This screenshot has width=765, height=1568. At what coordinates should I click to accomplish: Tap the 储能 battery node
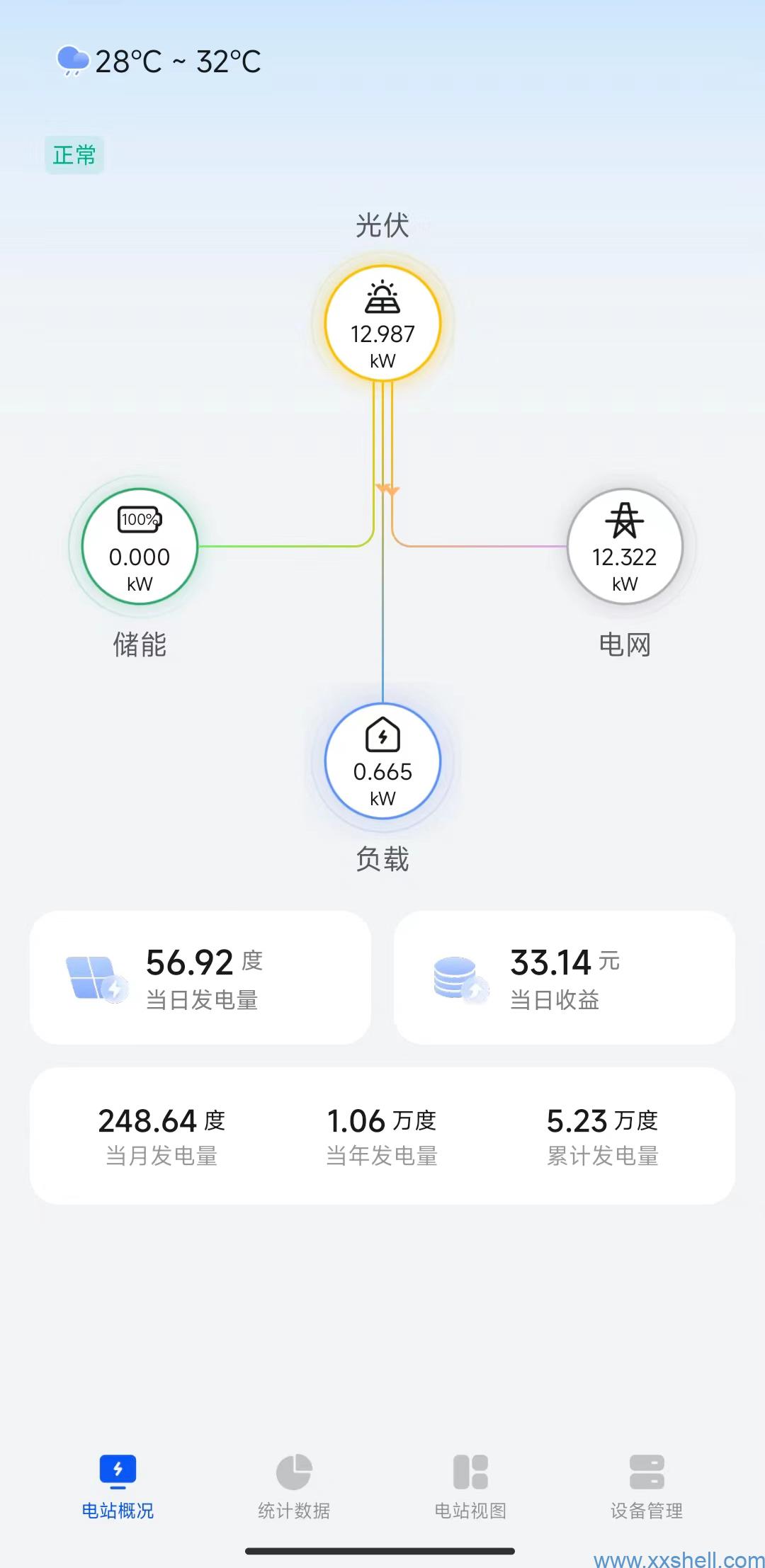pyautogui.click(x=140, y=546)
